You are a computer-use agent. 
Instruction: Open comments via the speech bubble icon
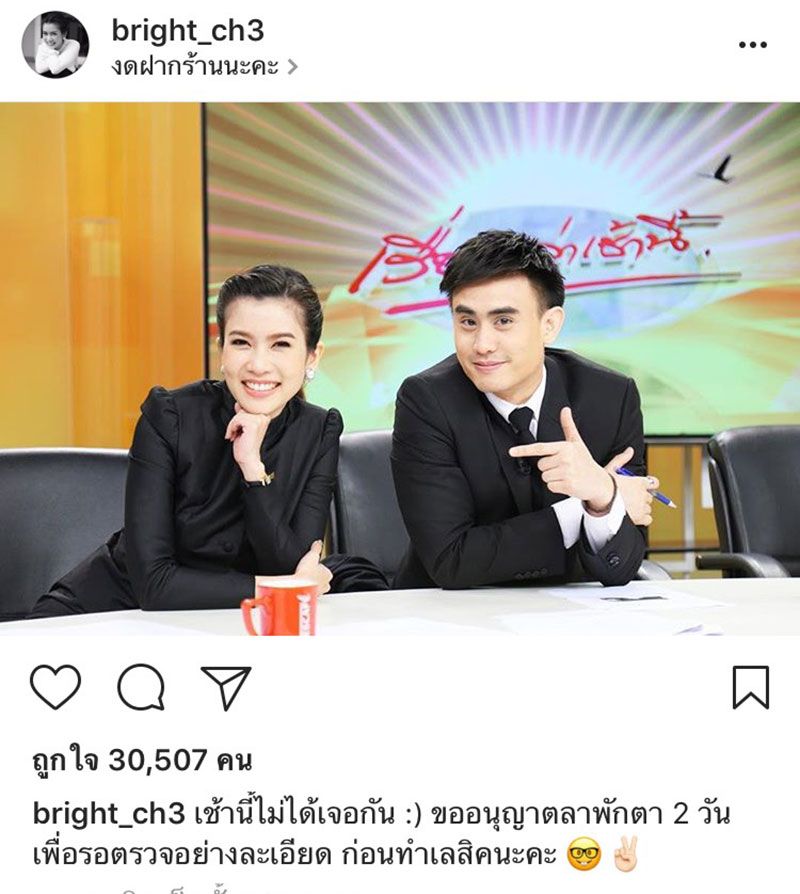(x=140, y=688)
